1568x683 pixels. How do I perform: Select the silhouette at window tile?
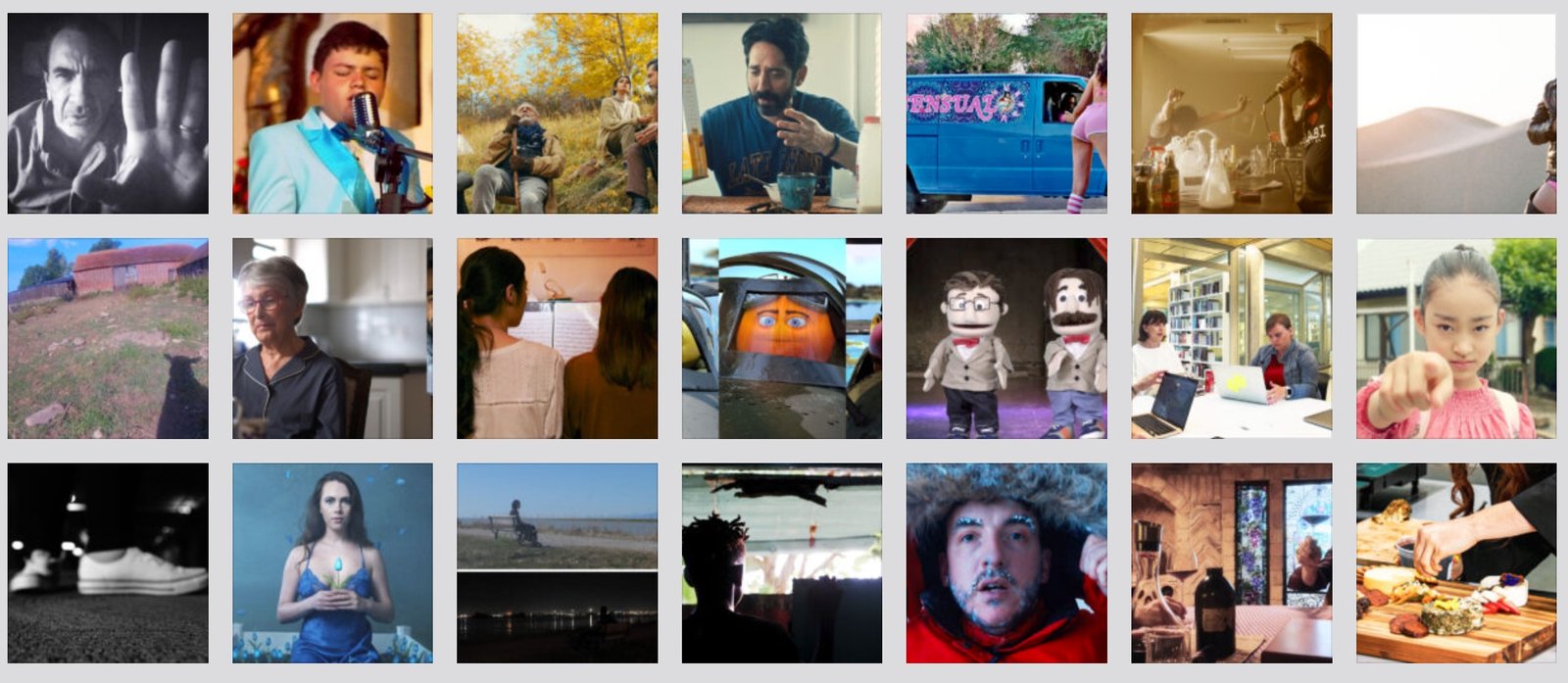[782, 563]
